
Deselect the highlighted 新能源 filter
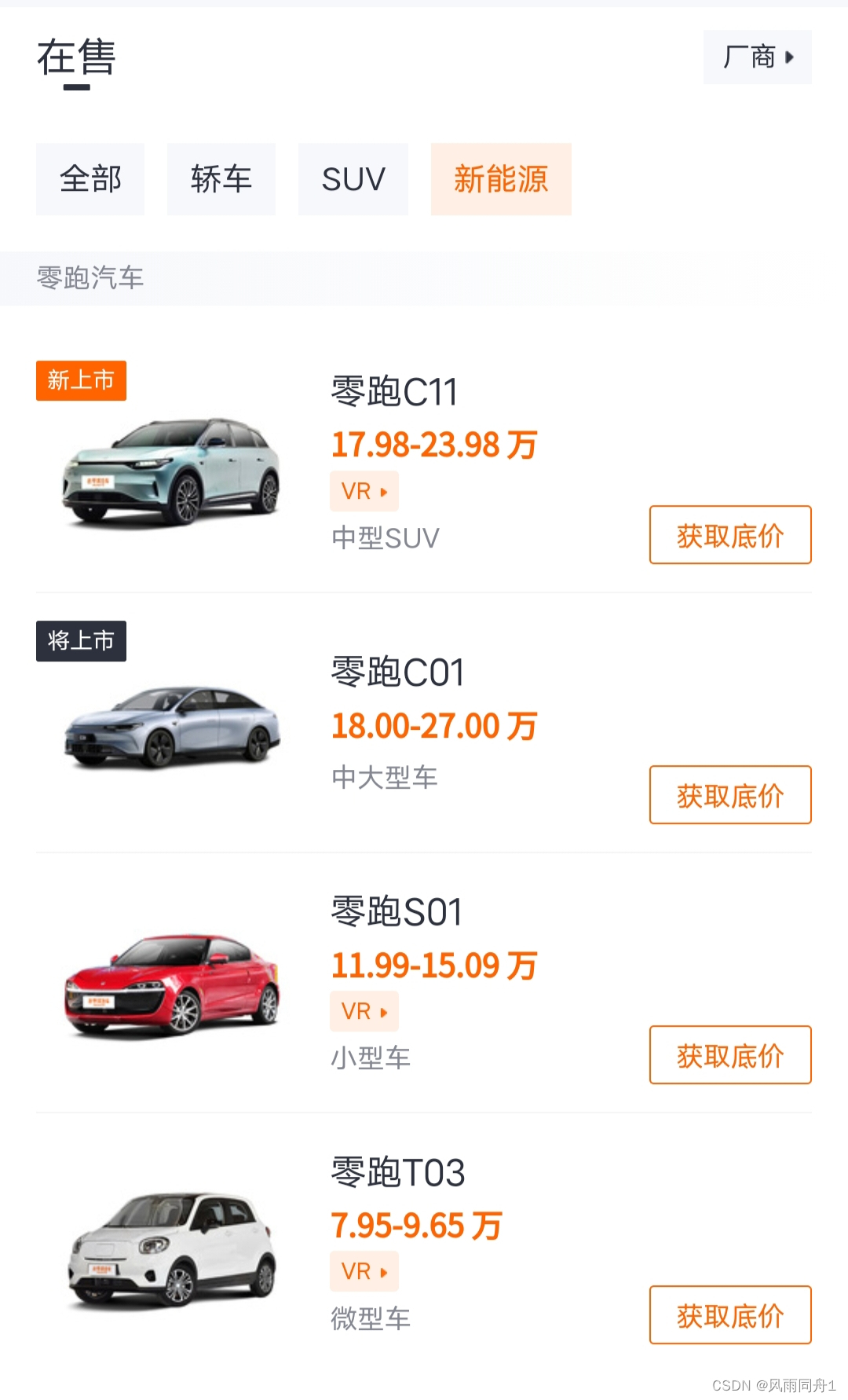coord(500,179)
